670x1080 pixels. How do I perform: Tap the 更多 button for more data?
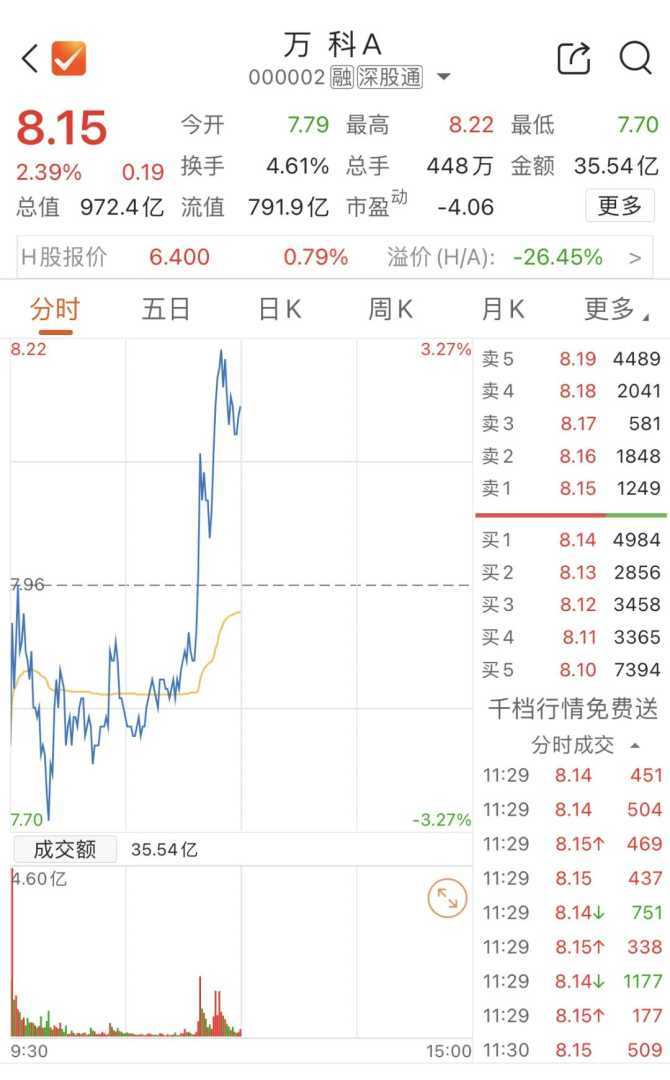coord(619,206)
